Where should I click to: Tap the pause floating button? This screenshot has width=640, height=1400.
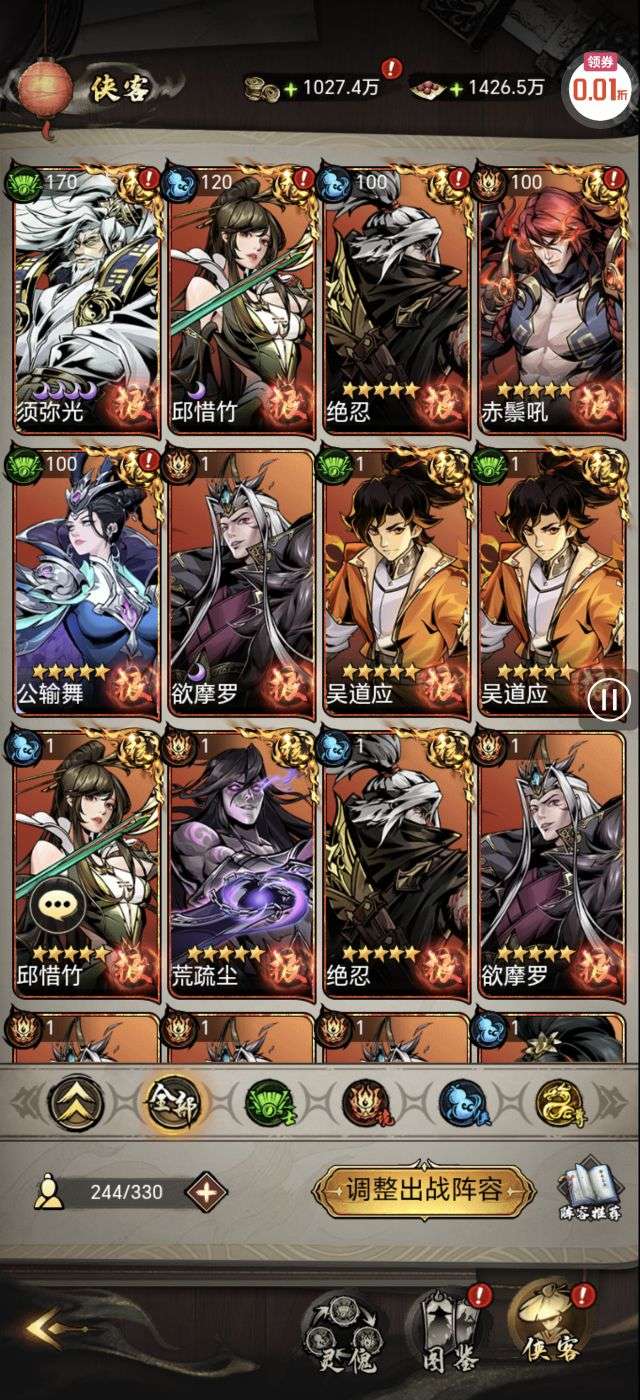[x=609, y=698]
